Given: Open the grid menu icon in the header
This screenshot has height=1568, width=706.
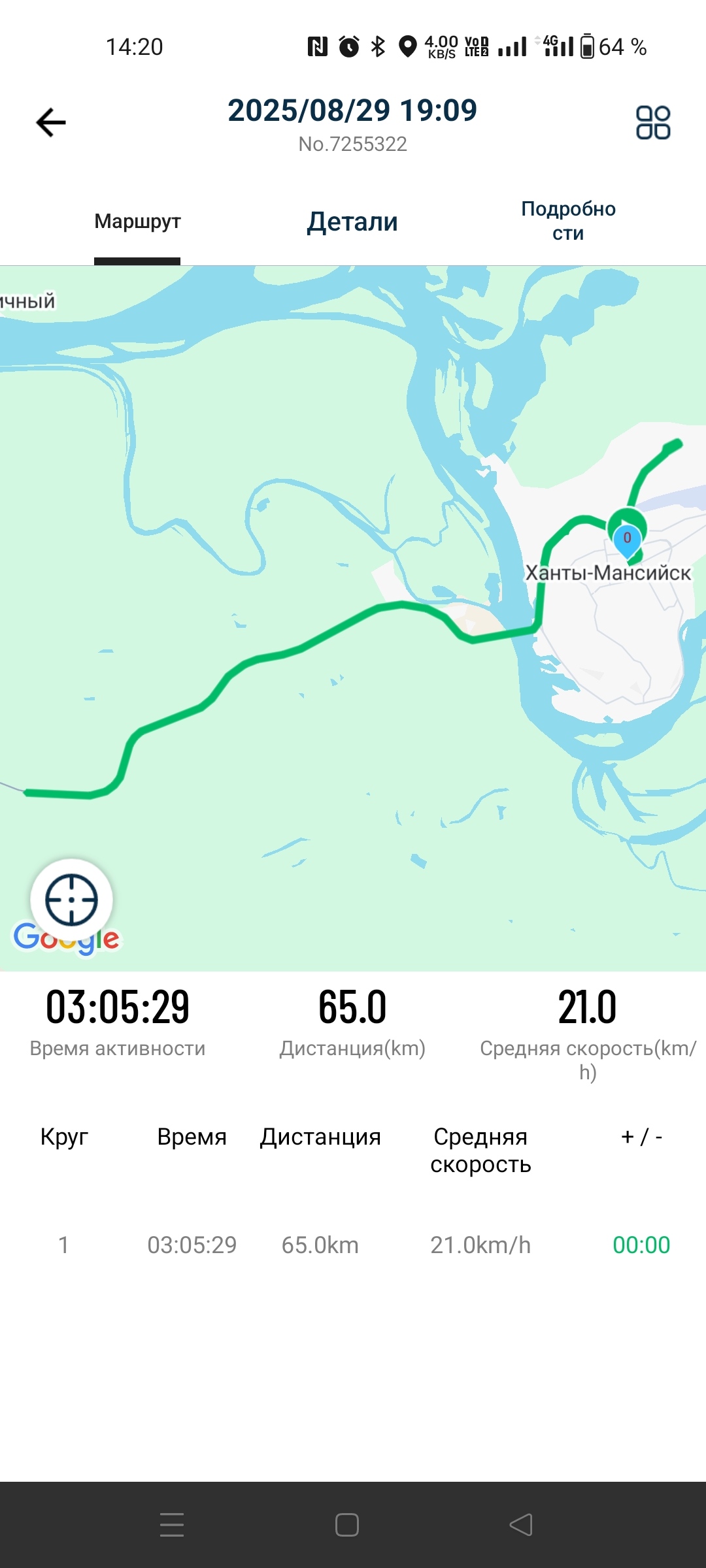Looking at the screenshot, I should point(653,123).
